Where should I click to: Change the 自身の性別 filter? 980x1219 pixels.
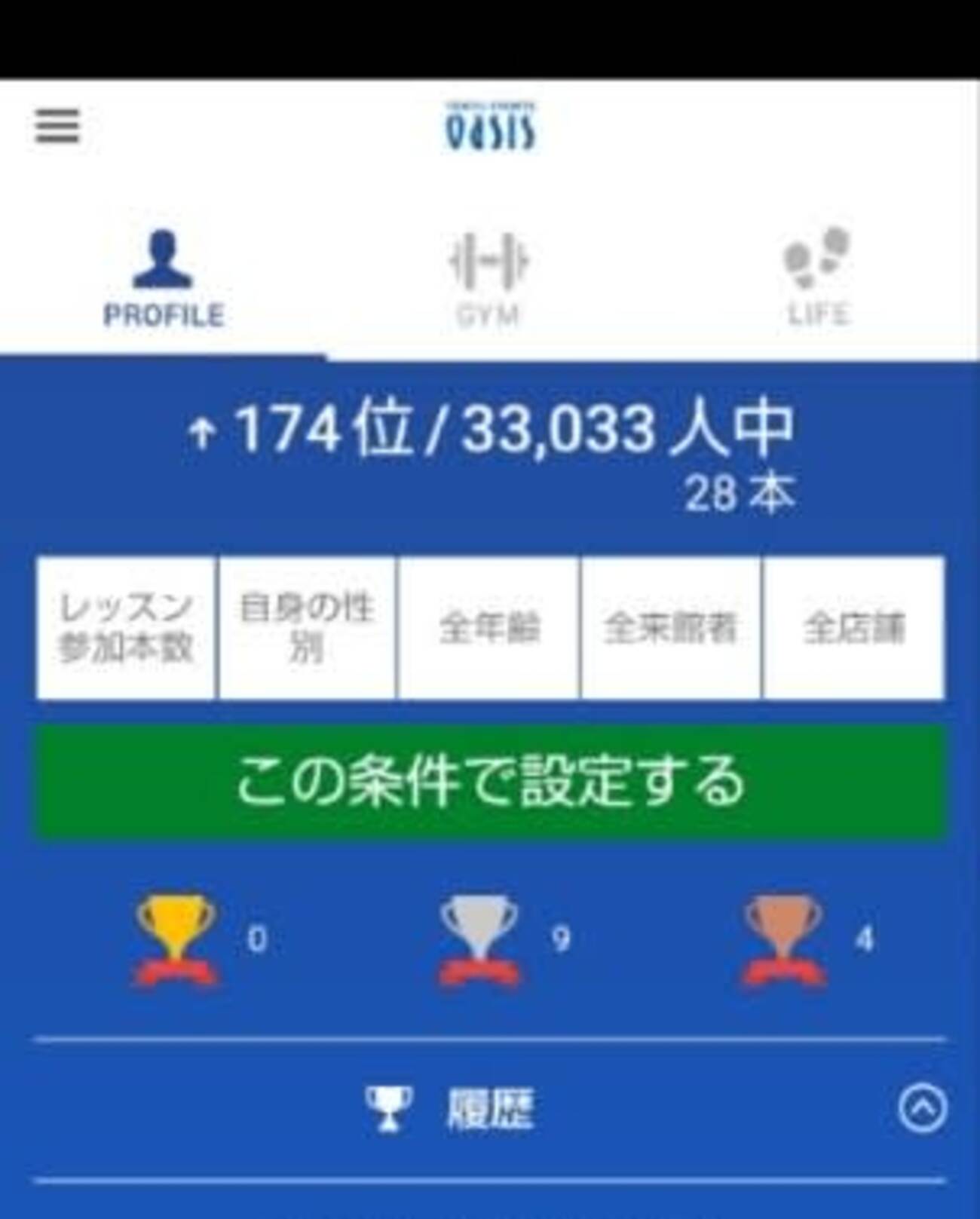[x=307, y=628]
